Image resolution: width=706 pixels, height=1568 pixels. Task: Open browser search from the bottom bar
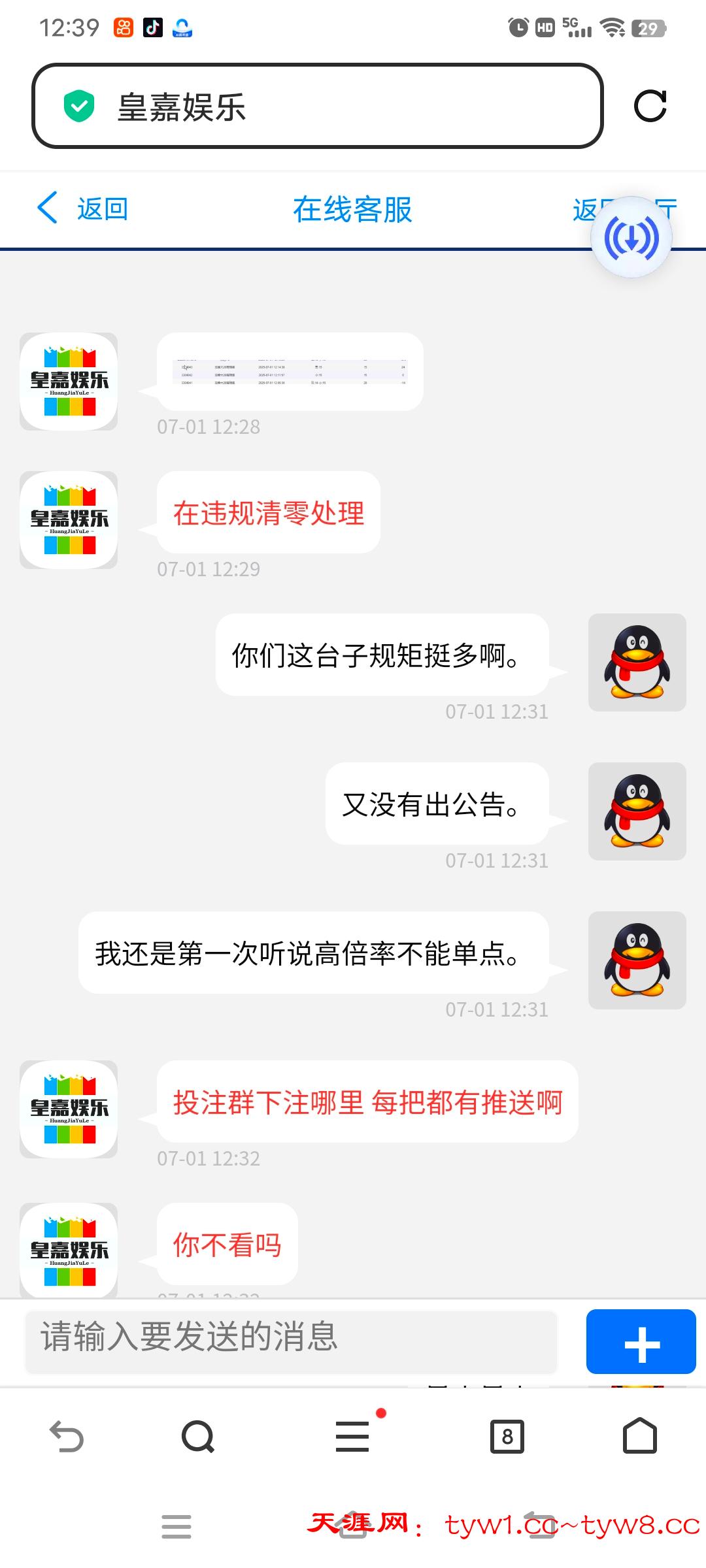pyautogui.click(x=195, y=1436)
